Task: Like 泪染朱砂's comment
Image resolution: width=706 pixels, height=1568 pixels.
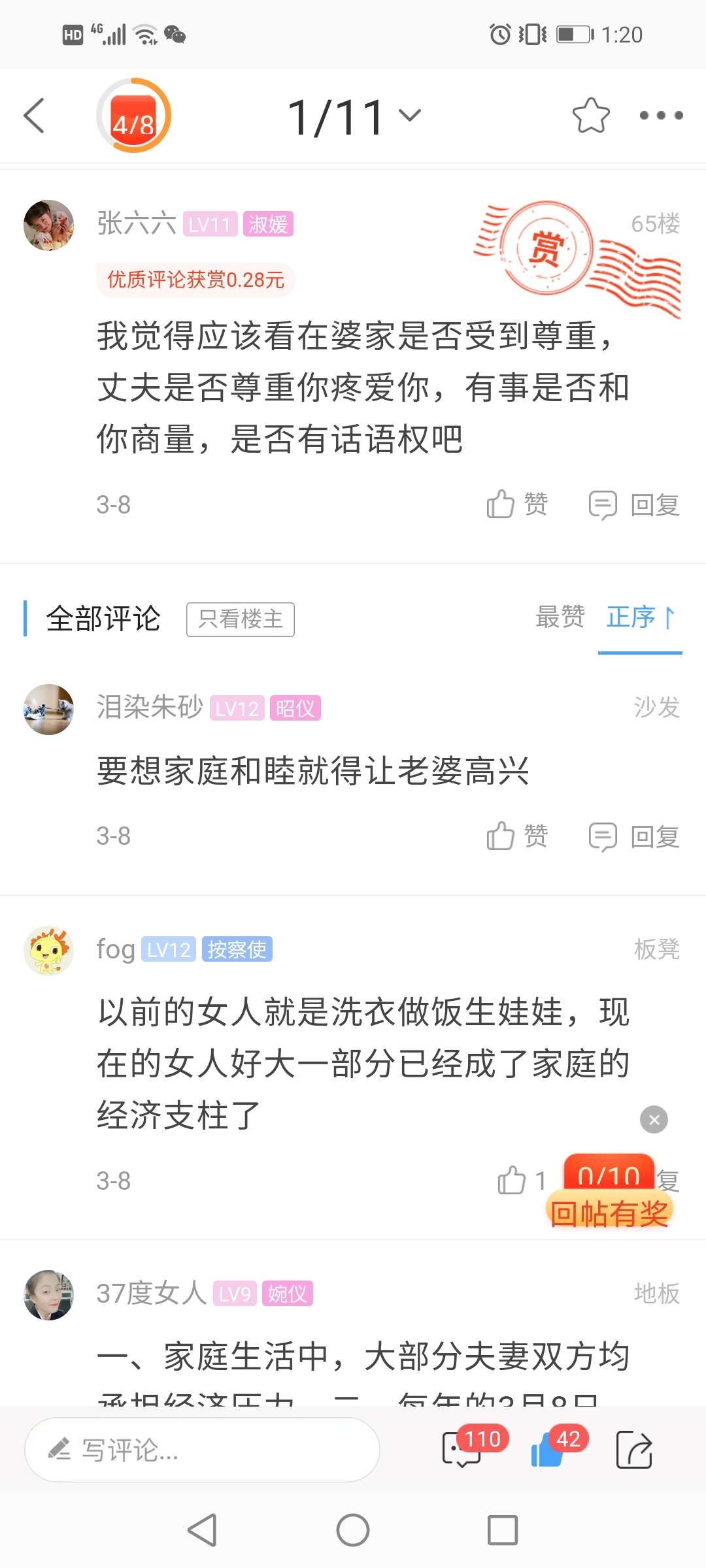Action: [517, 836]
